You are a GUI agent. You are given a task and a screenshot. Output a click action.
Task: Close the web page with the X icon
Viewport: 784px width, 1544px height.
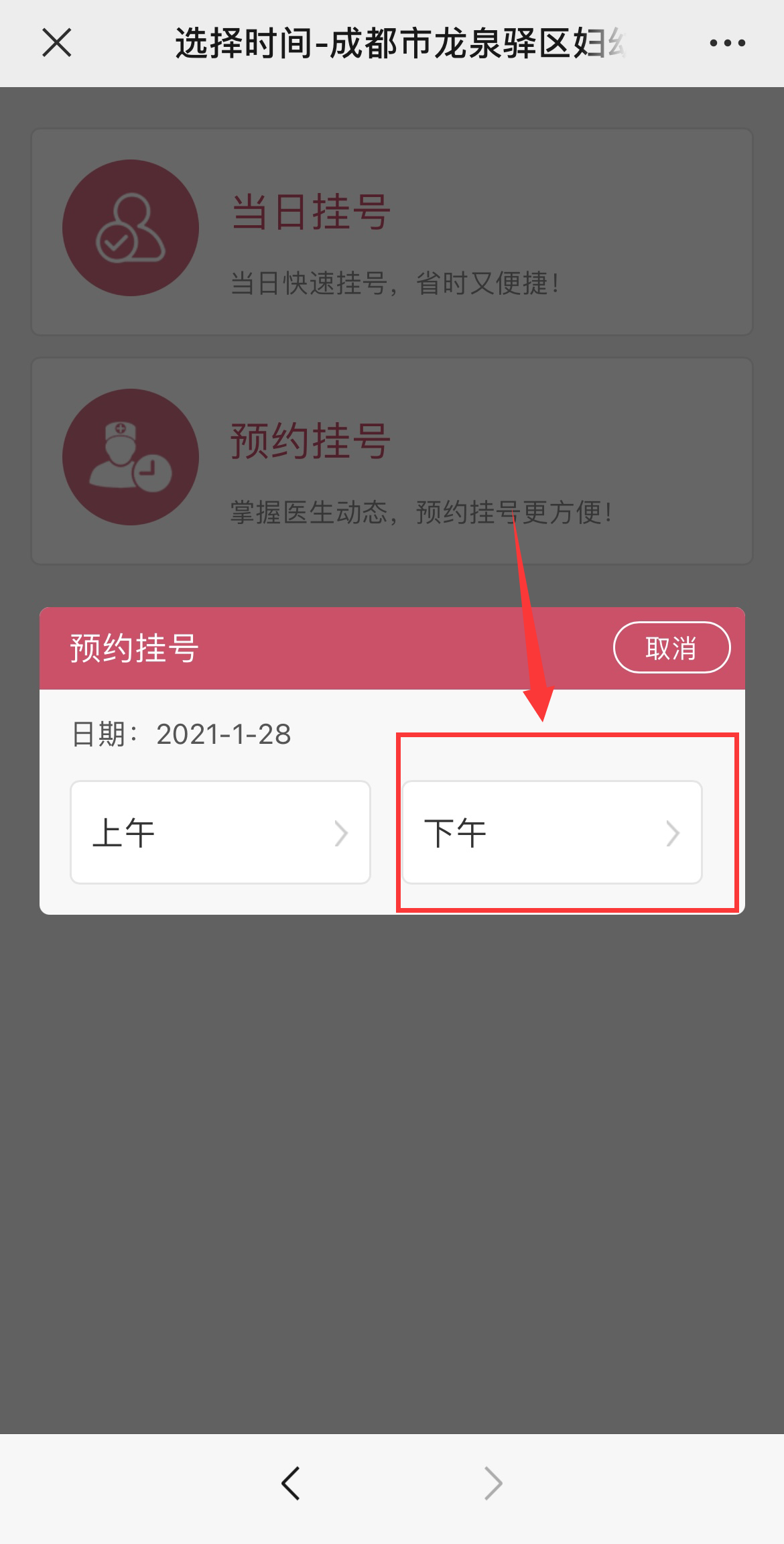pyautogui.click(x=57, y=43)
